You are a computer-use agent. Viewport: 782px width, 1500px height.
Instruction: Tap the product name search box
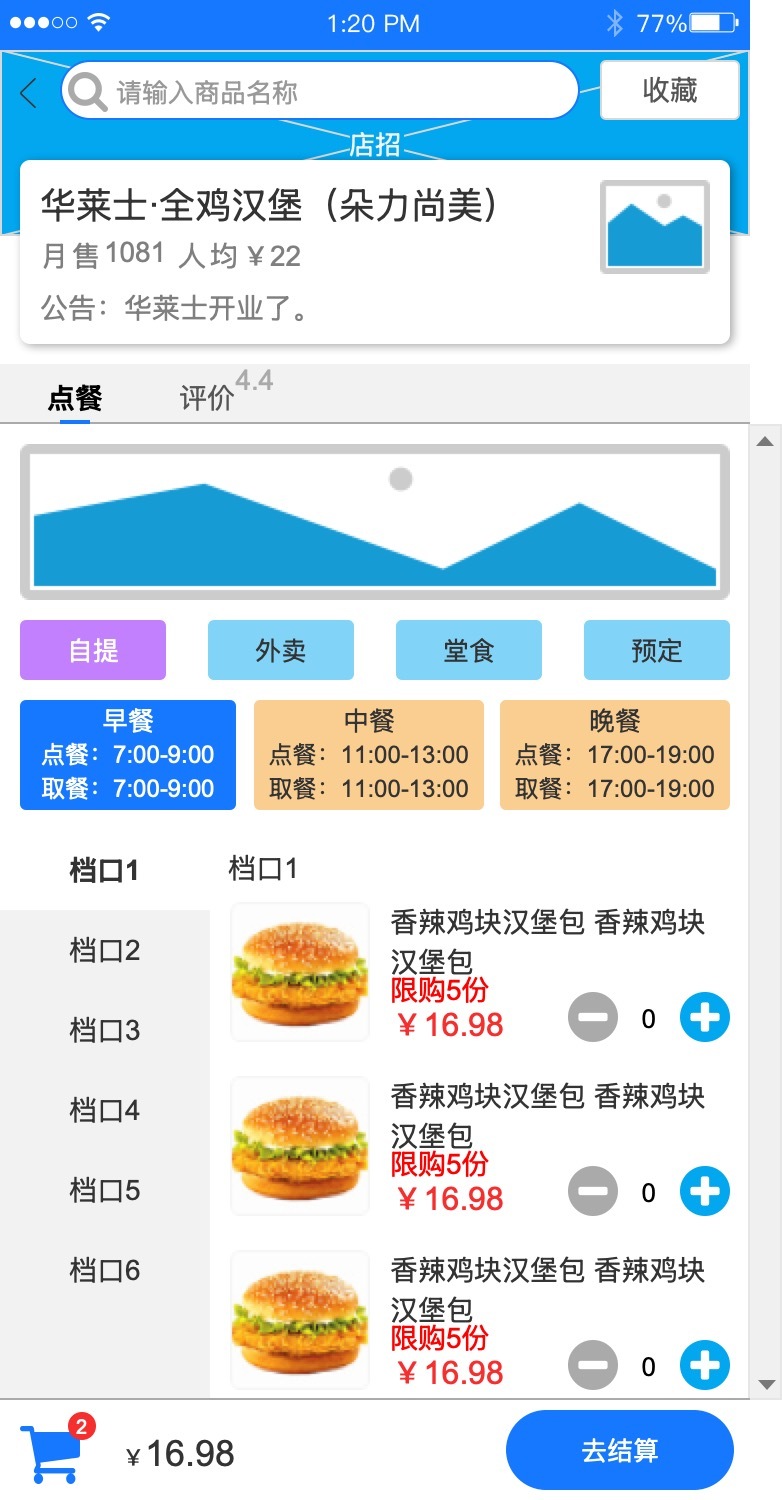pos(320,92)
